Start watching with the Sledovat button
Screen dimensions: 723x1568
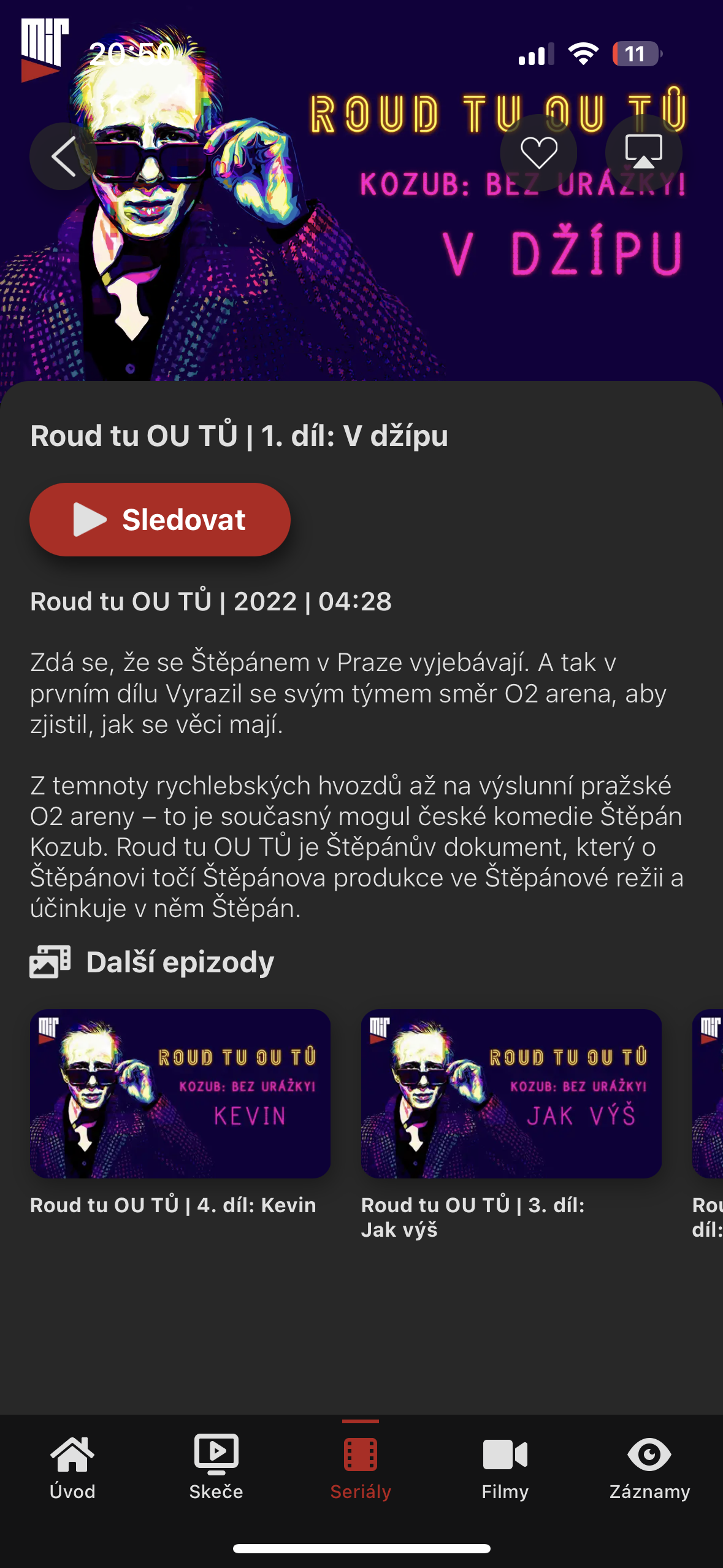(x=160, y=520)
